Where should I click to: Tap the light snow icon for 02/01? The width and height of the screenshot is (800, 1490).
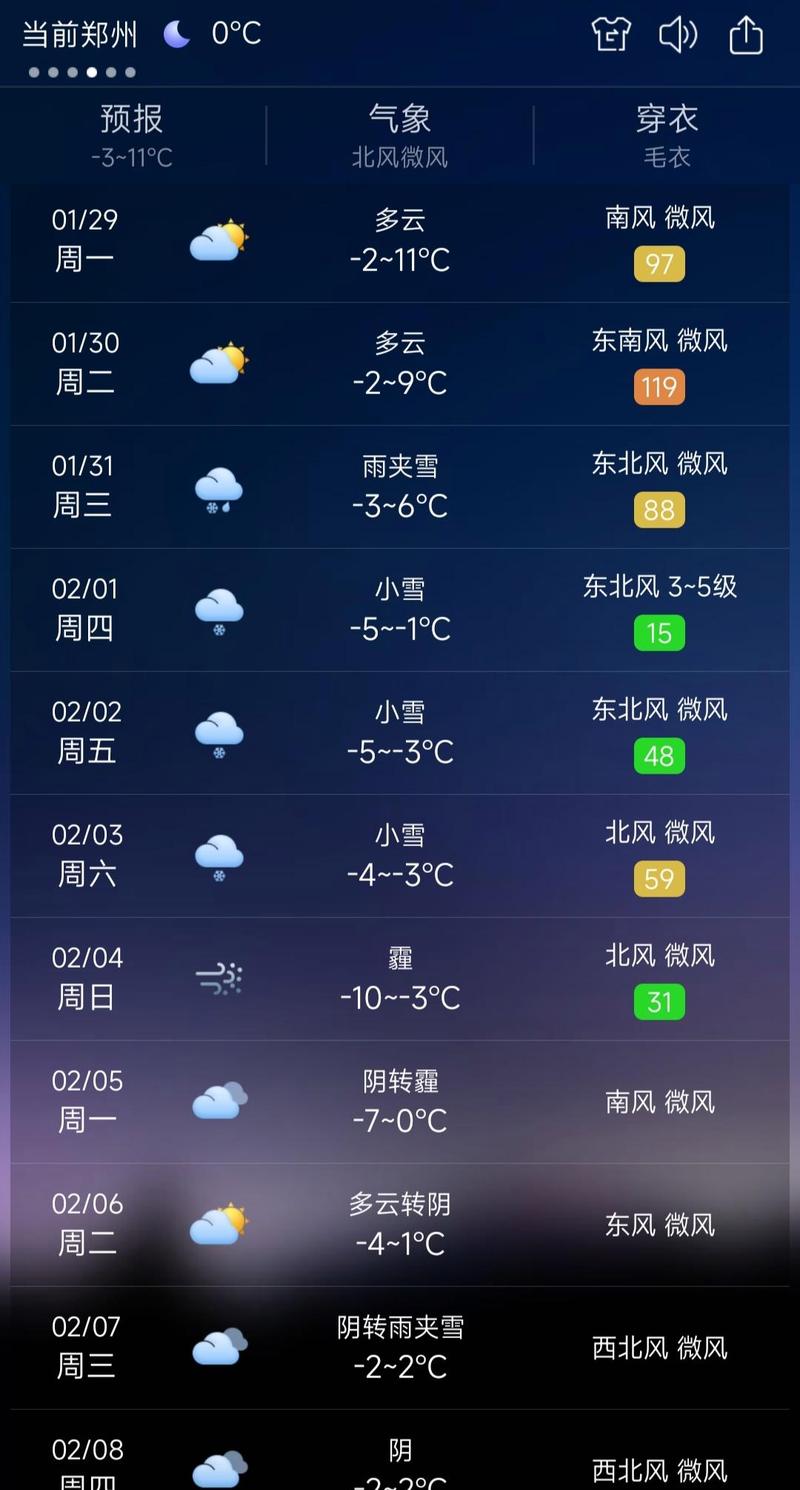(x=218, y=609)
